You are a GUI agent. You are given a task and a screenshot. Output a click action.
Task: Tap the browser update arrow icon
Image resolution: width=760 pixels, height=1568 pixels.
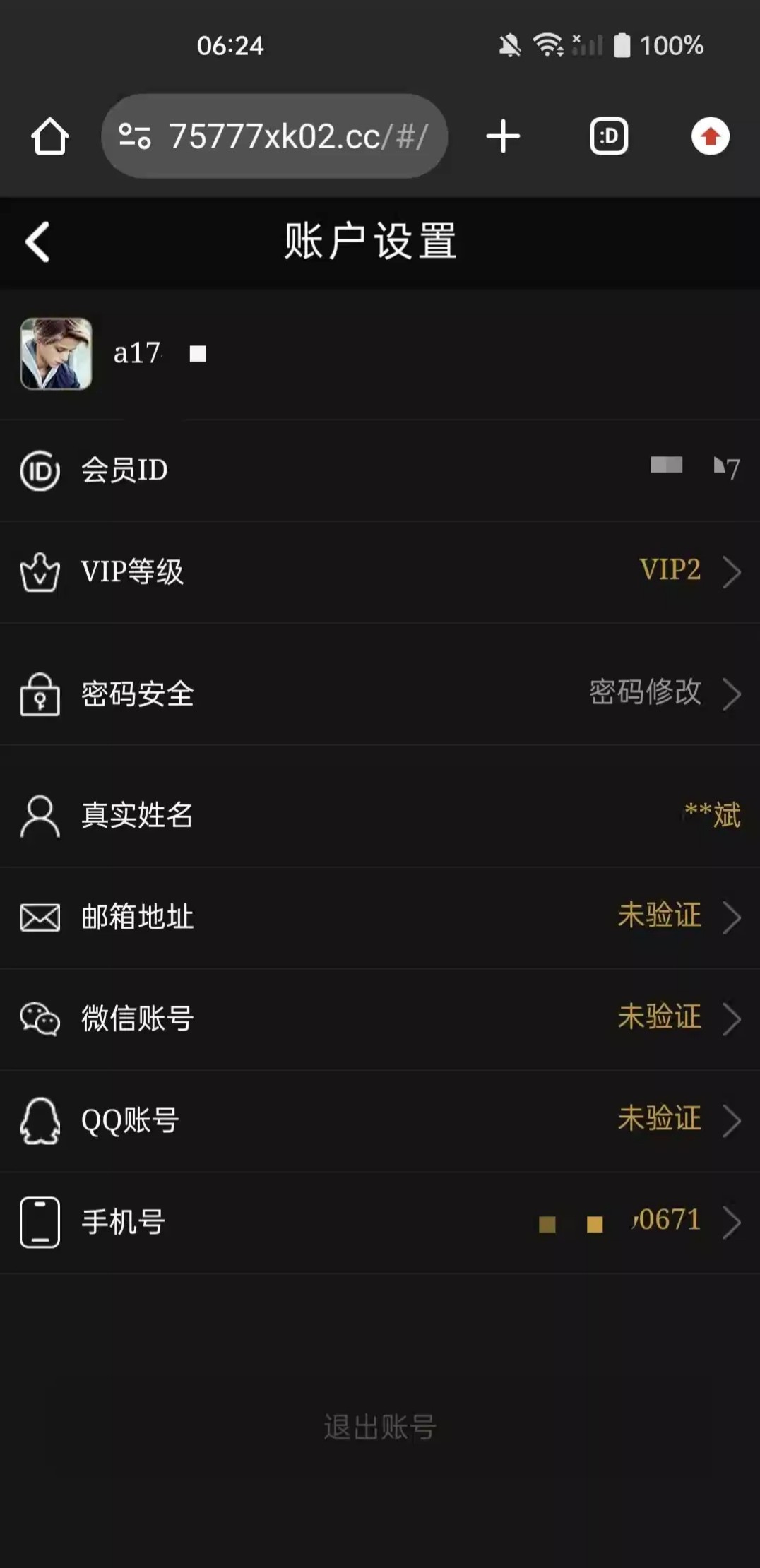pyautogui.click(x=710, y=136)
